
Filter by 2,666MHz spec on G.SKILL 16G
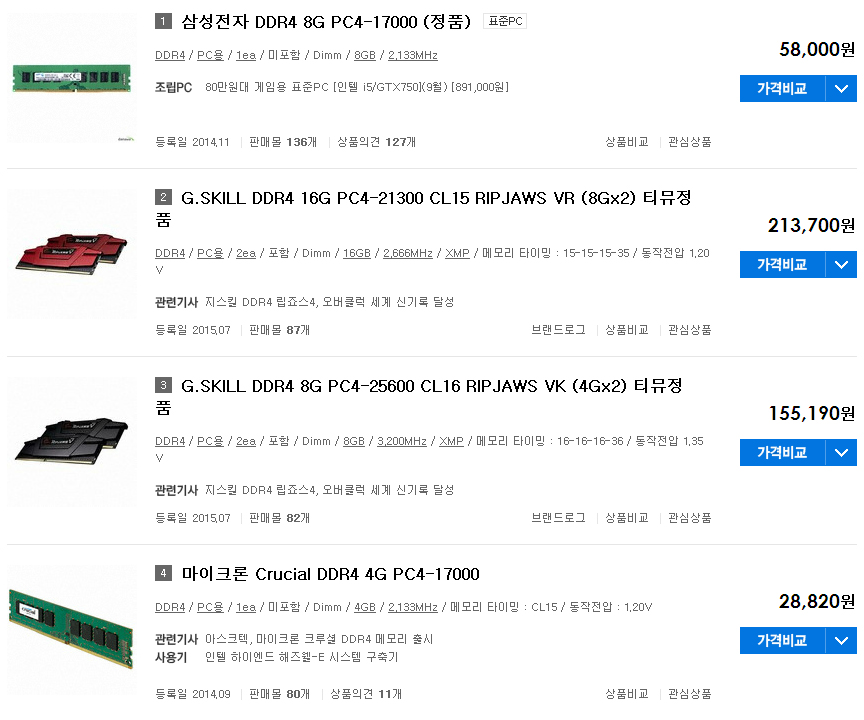point(408,254)
